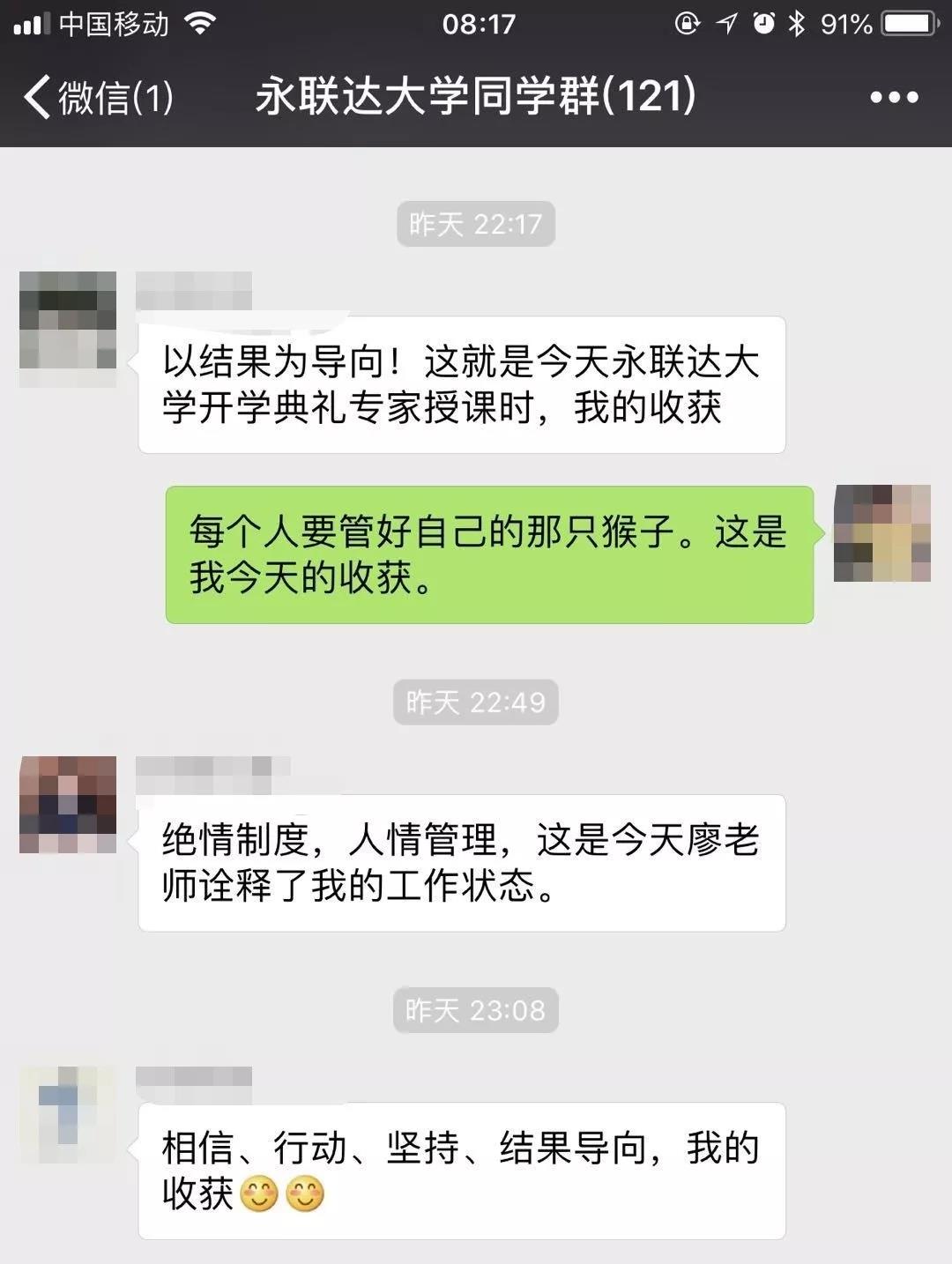Open avatar of sender of 以结果为导向 message

point(68,328)
